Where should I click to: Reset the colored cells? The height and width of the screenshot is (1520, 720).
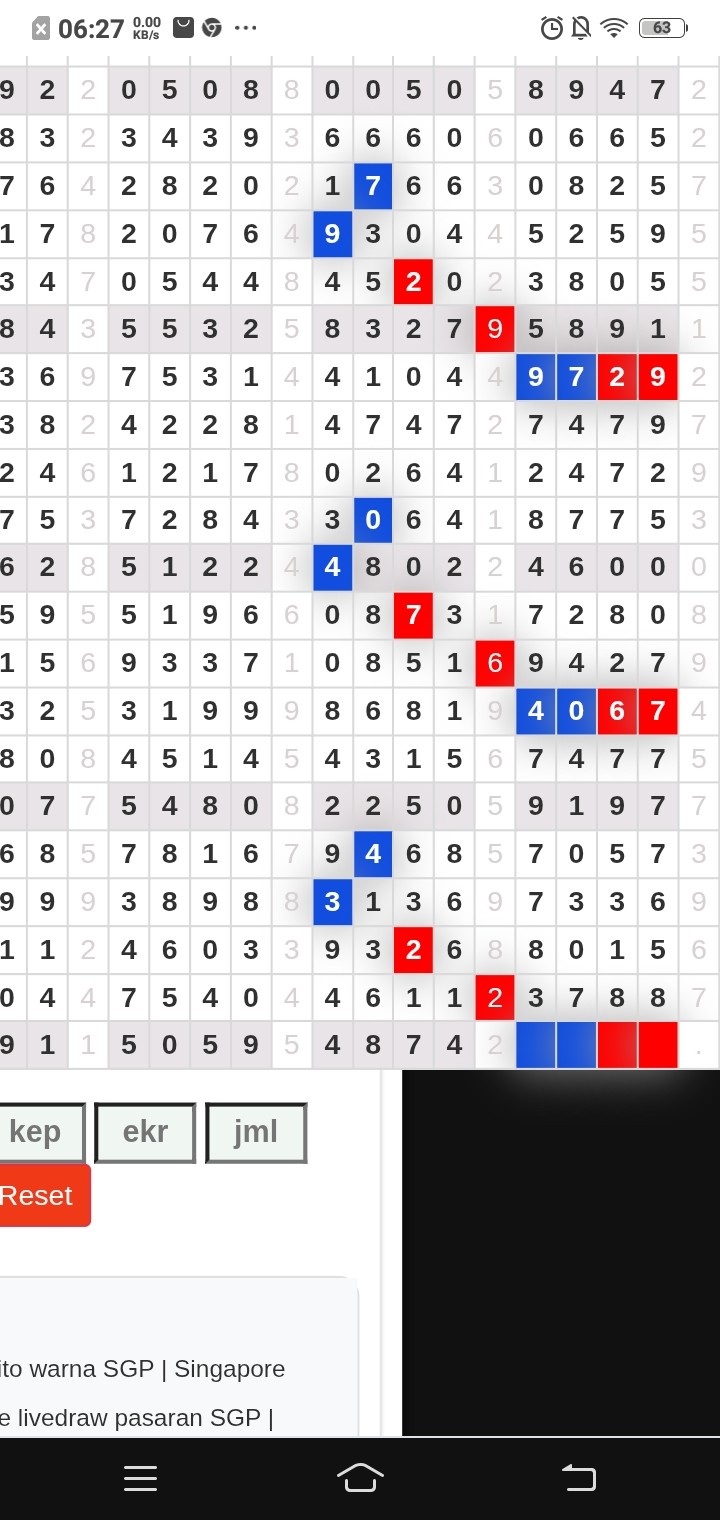point(38,1195)
